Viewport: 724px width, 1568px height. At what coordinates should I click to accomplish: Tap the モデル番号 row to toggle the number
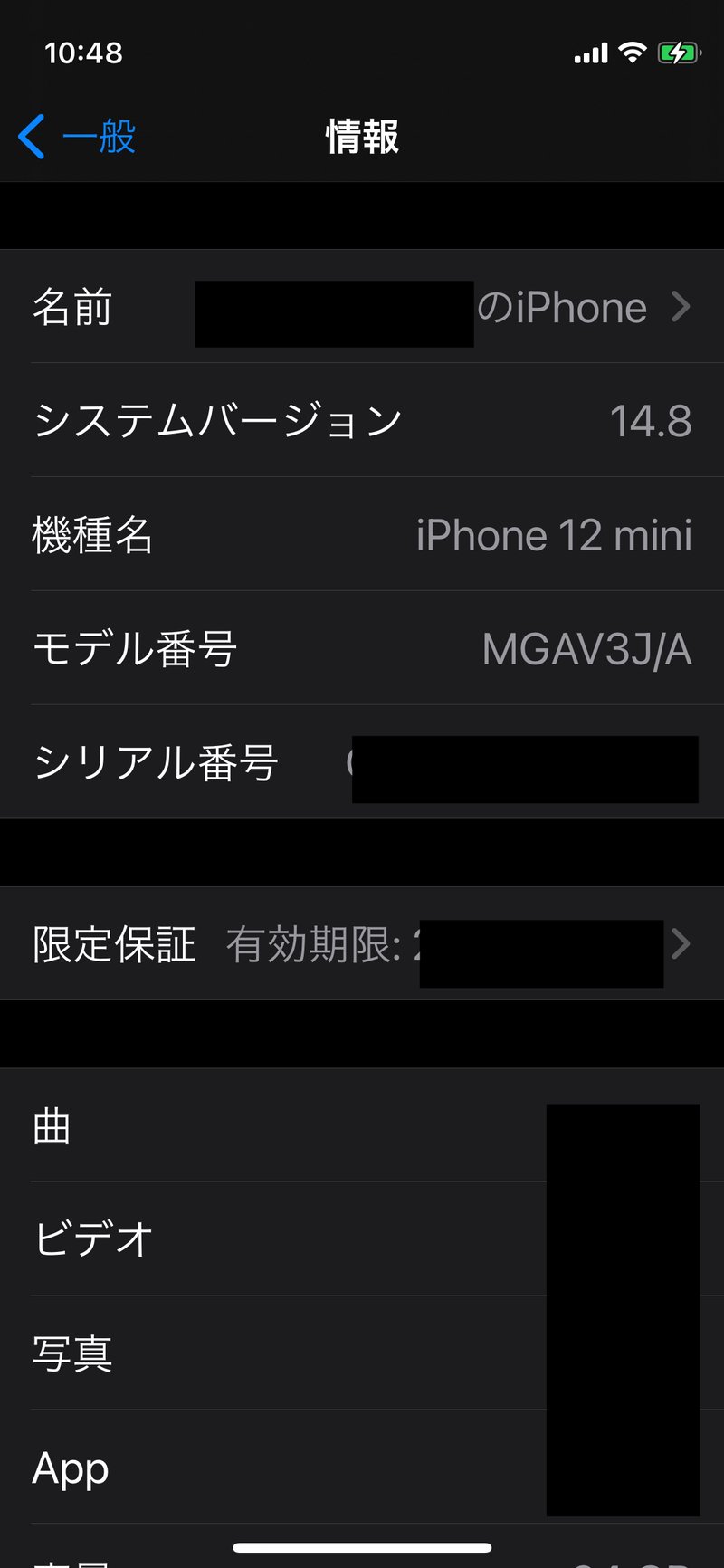[362, 648]
